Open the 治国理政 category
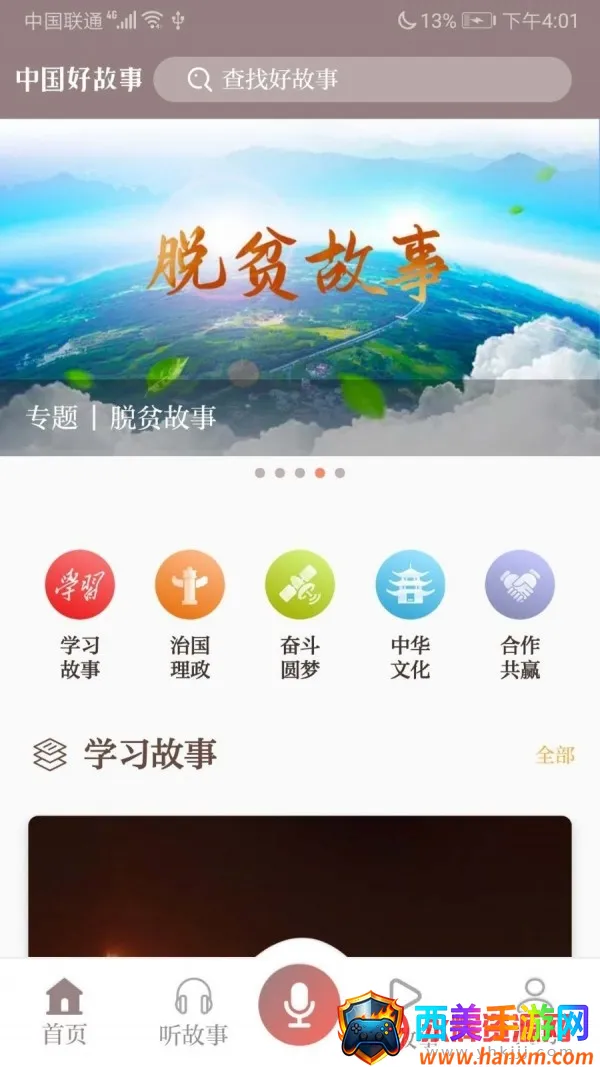Image resolution: width=600 pixels, height=1067 pixels. [190, 614]
